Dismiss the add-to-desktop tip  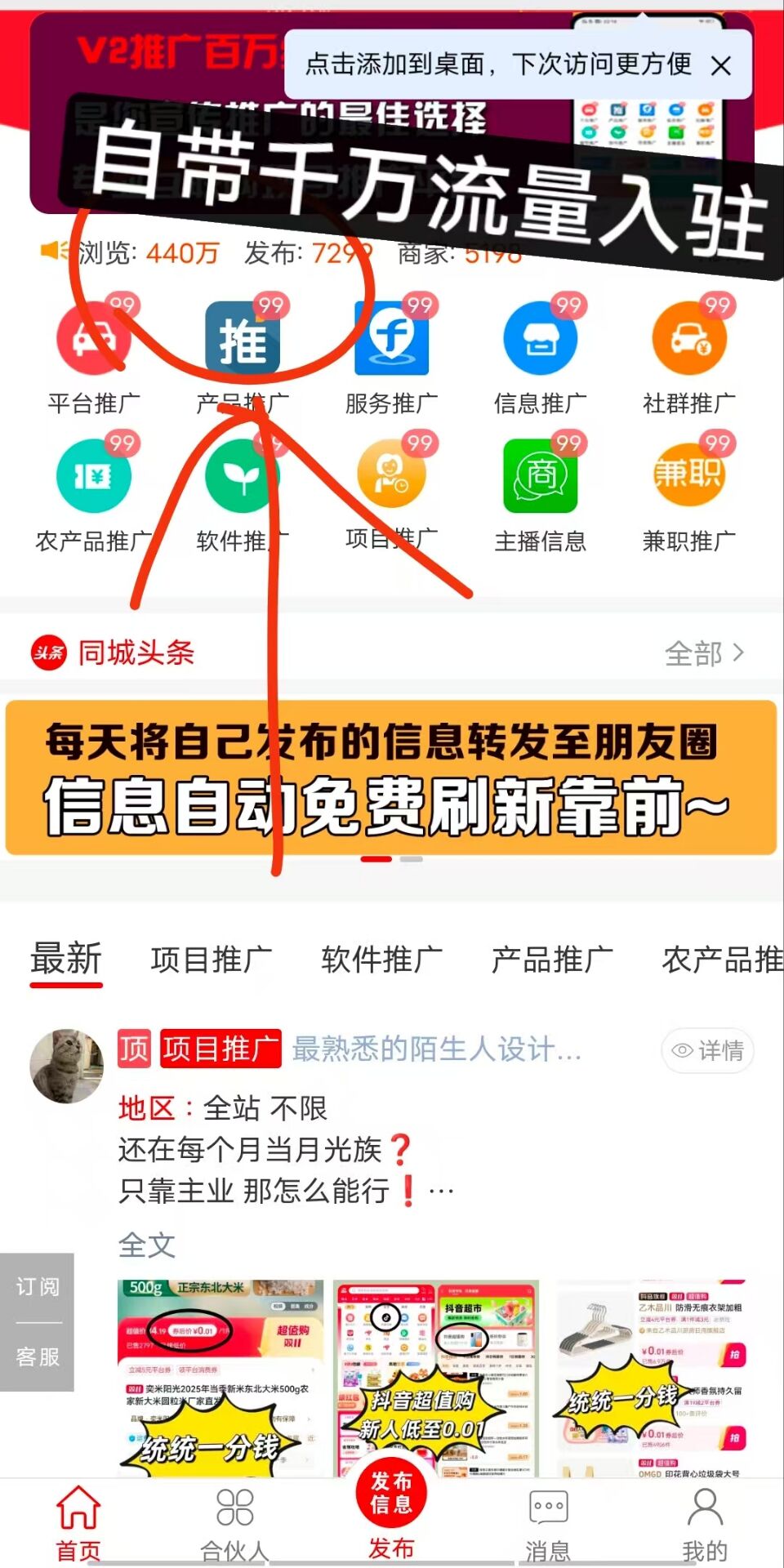(720, 65)
